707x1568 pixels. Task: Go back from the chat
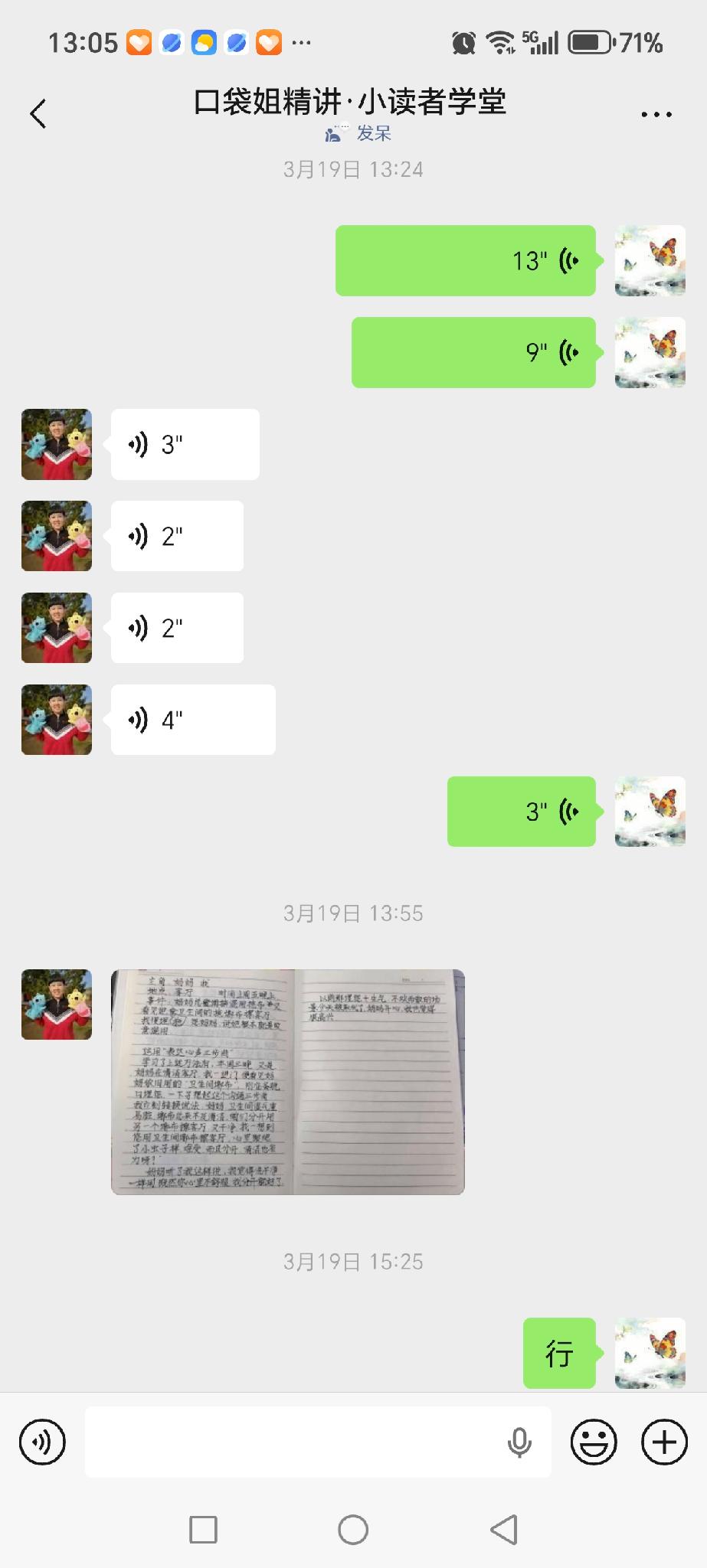(x=38, y=114)
